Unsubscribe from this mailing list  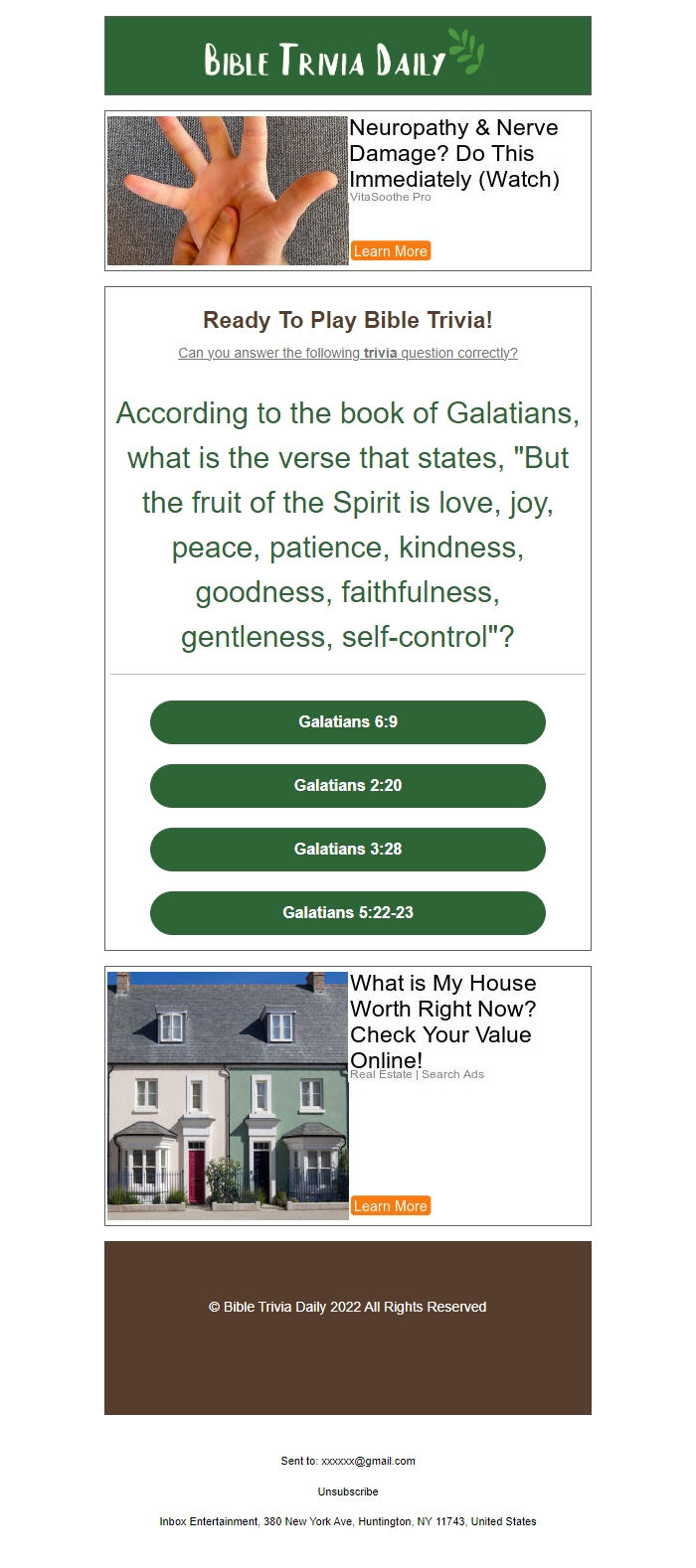pos(348,1491)
